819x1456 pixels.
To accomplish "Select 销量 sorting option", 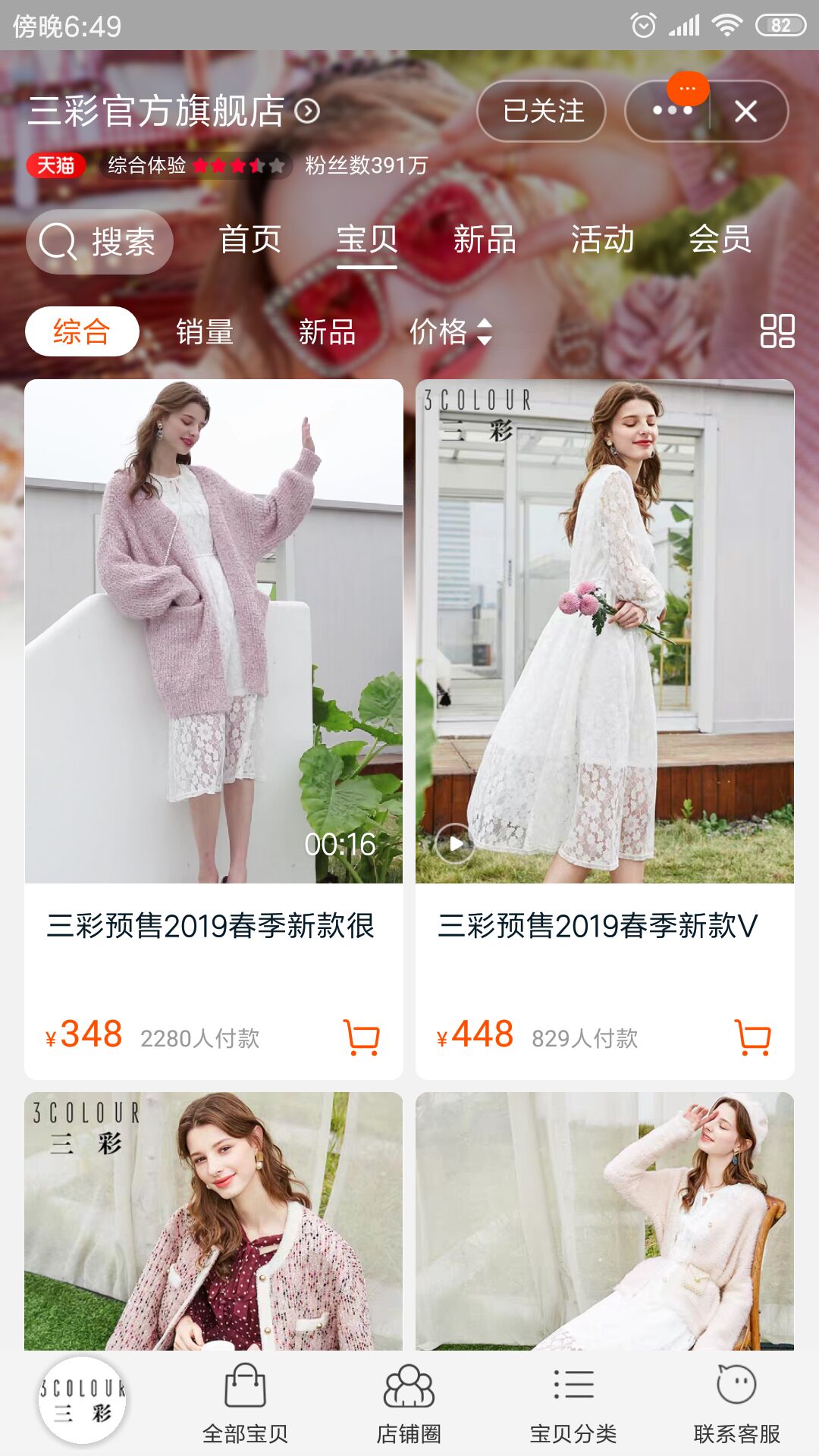I will (203, 331).
